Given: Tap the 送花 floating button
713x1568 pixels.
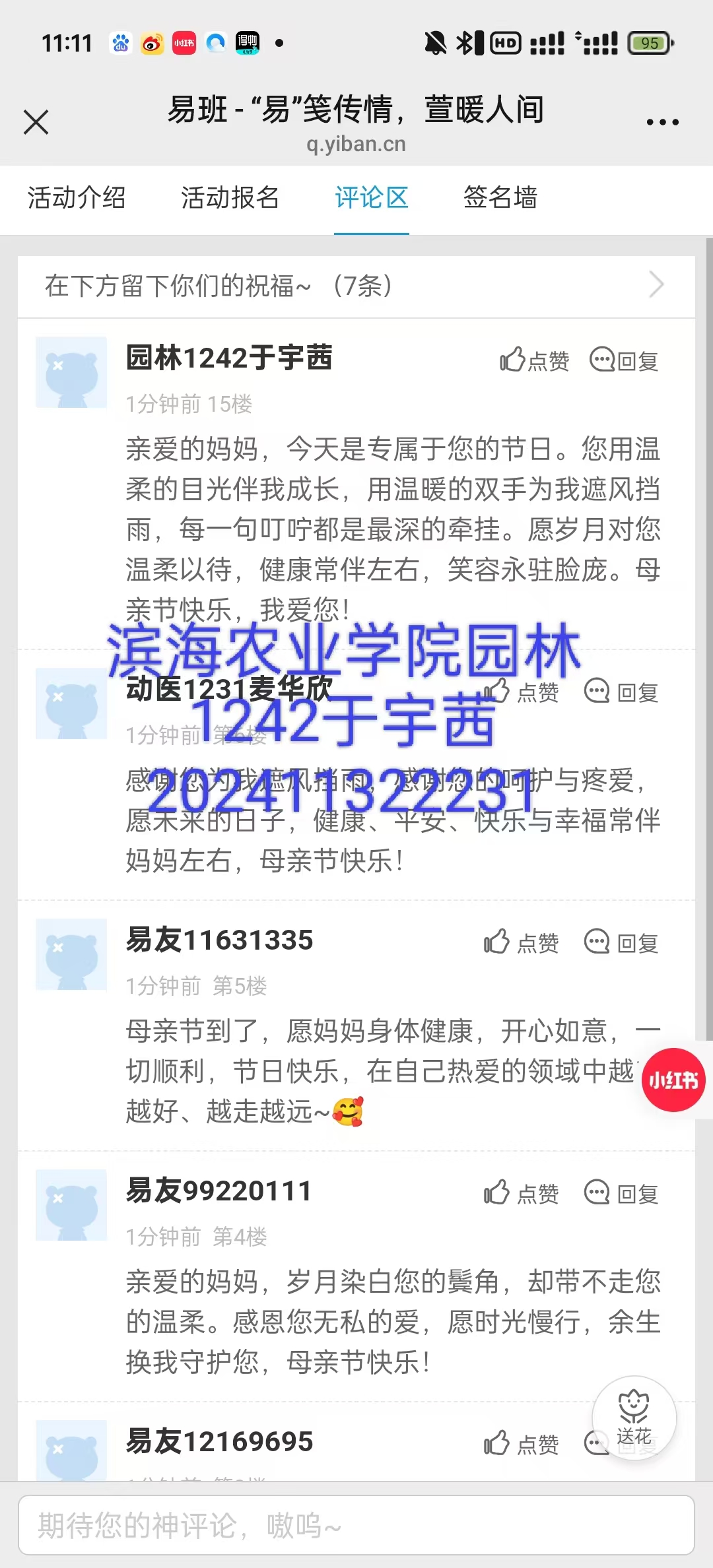Looking at the screenshot, I should point(634,1418).
